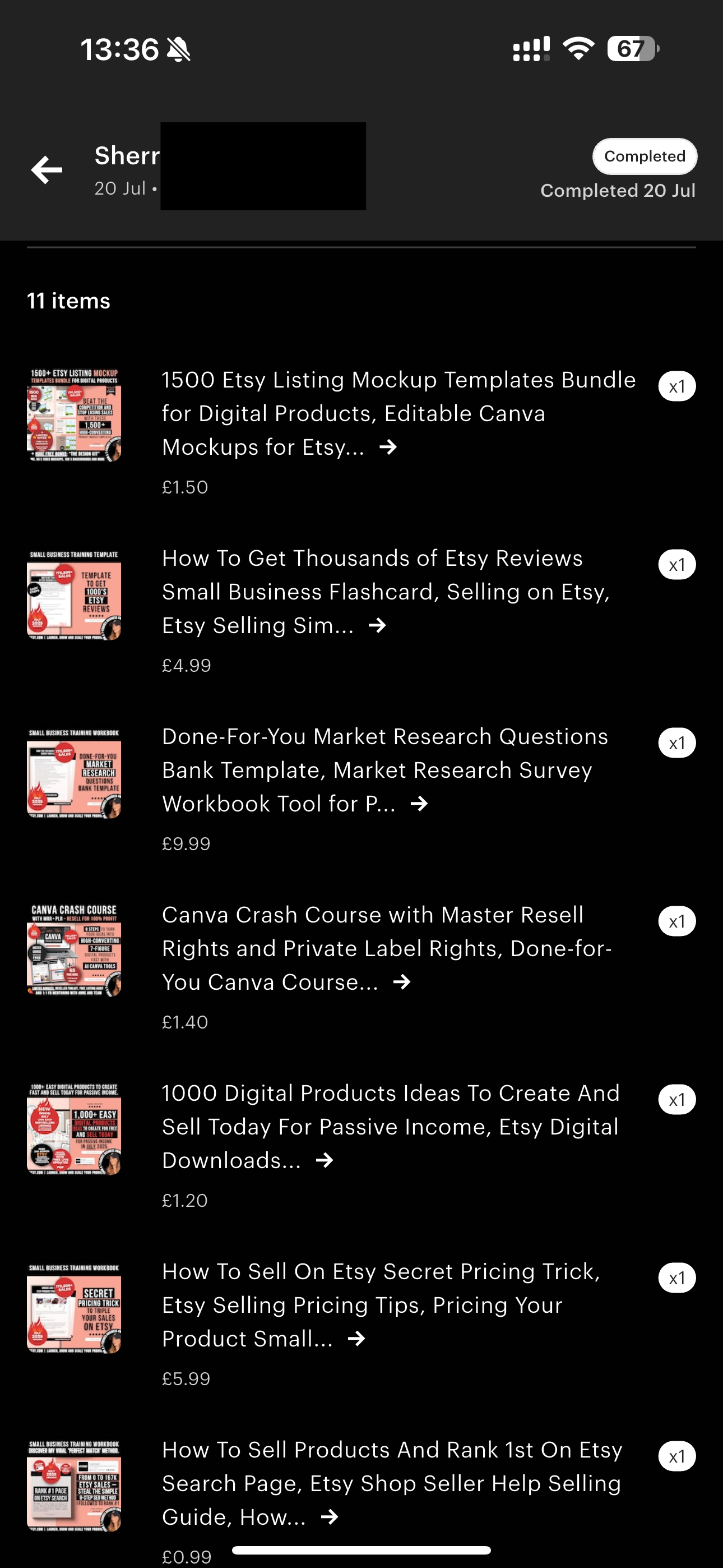The image size is (723, 1568).
Task: Open How To Get Thousands of Etsy Reviews listing
Action: pyautogui.click(x=385, y=592)
